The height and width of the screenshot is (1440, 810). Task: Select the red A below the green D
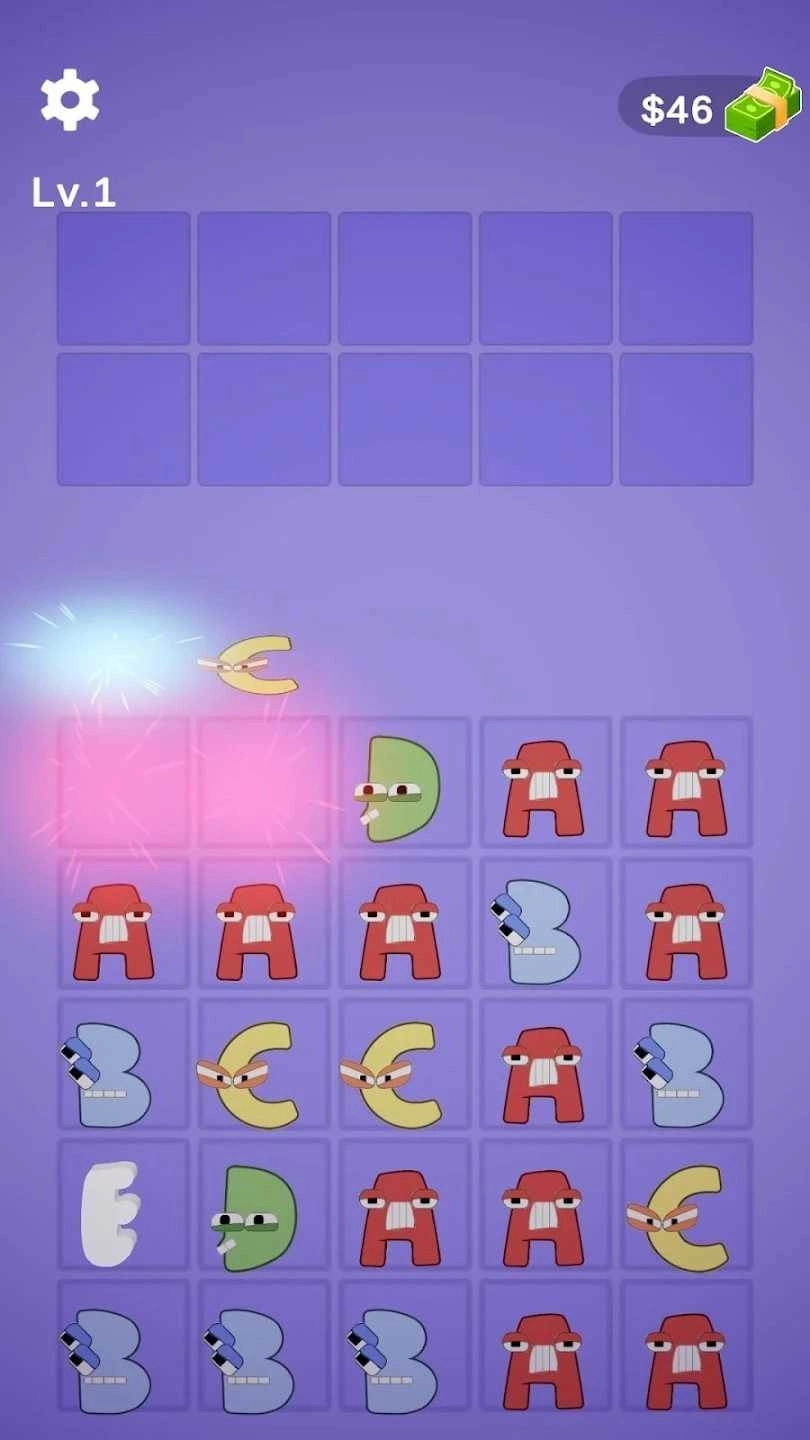pyautogui.click(x=404, y=922)
